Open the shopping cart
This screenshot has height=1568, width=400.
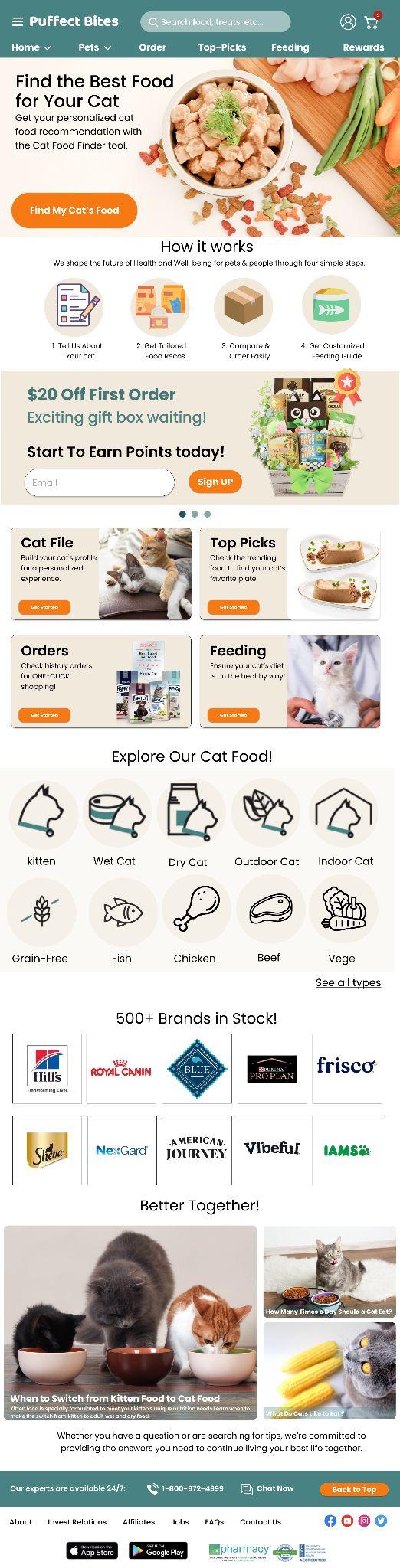[x=372, y=21]
